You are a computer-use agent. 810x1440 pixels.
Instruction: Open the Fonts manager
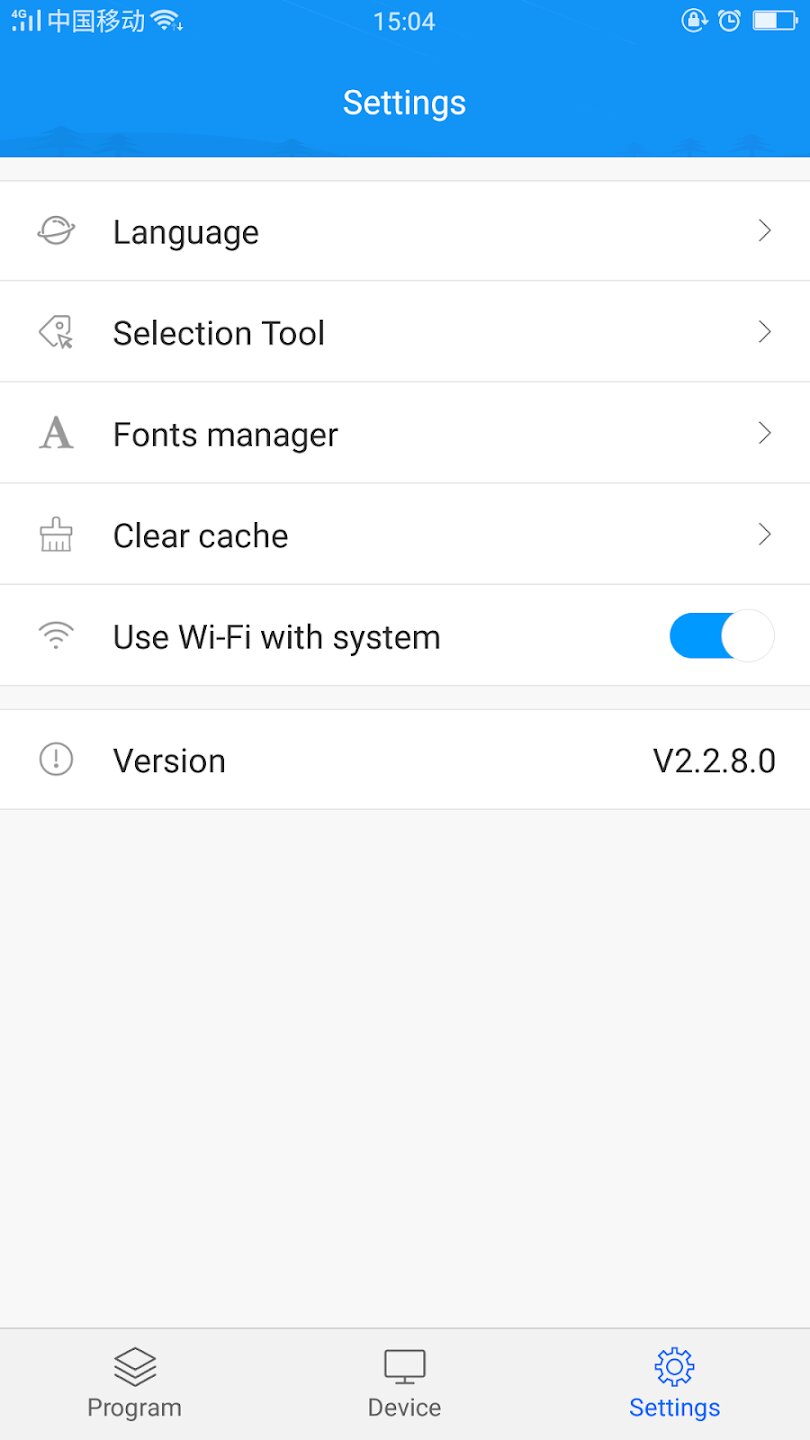coord(405,433)
